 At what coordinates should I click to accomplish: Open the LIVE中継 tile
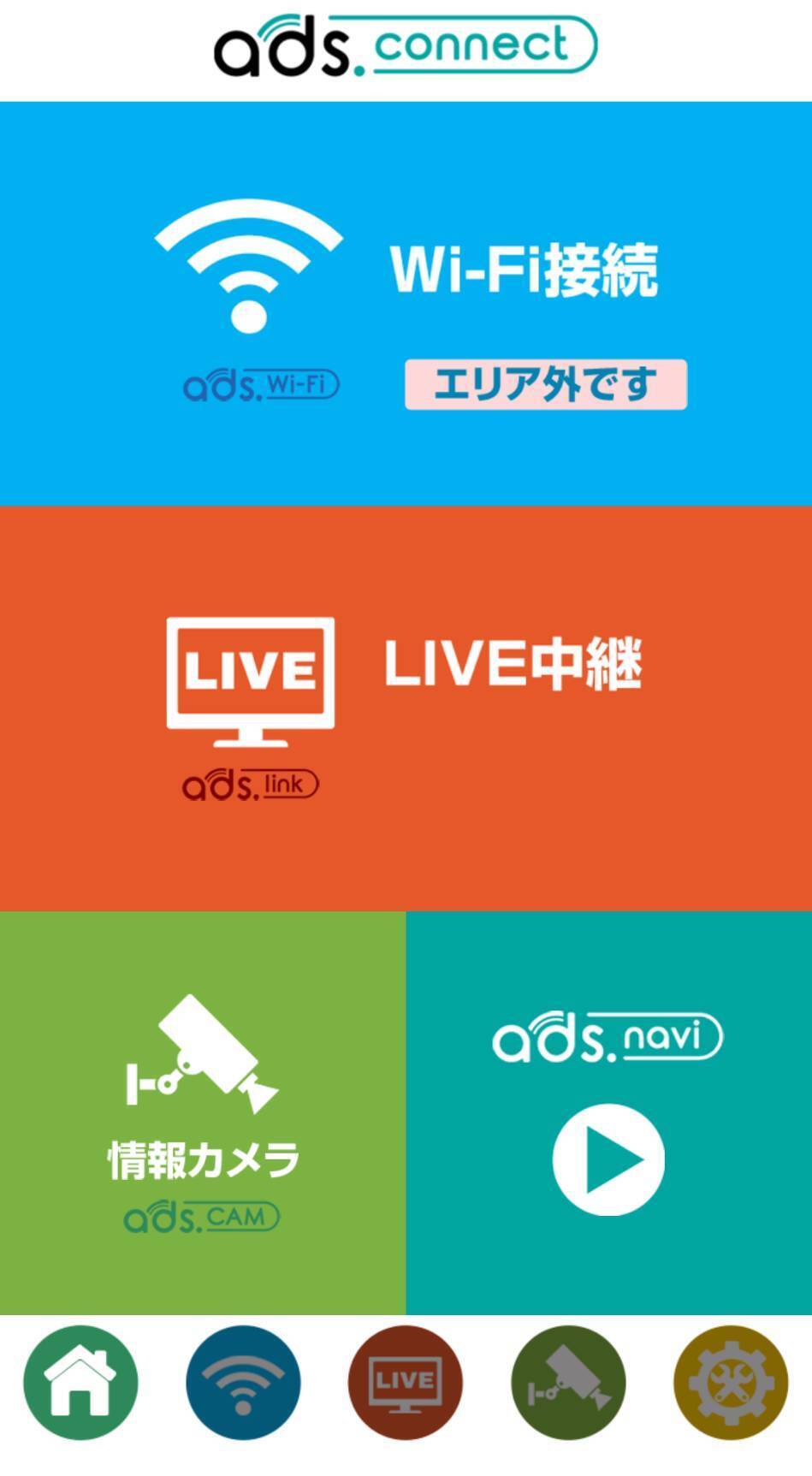(x=406, y=708)
